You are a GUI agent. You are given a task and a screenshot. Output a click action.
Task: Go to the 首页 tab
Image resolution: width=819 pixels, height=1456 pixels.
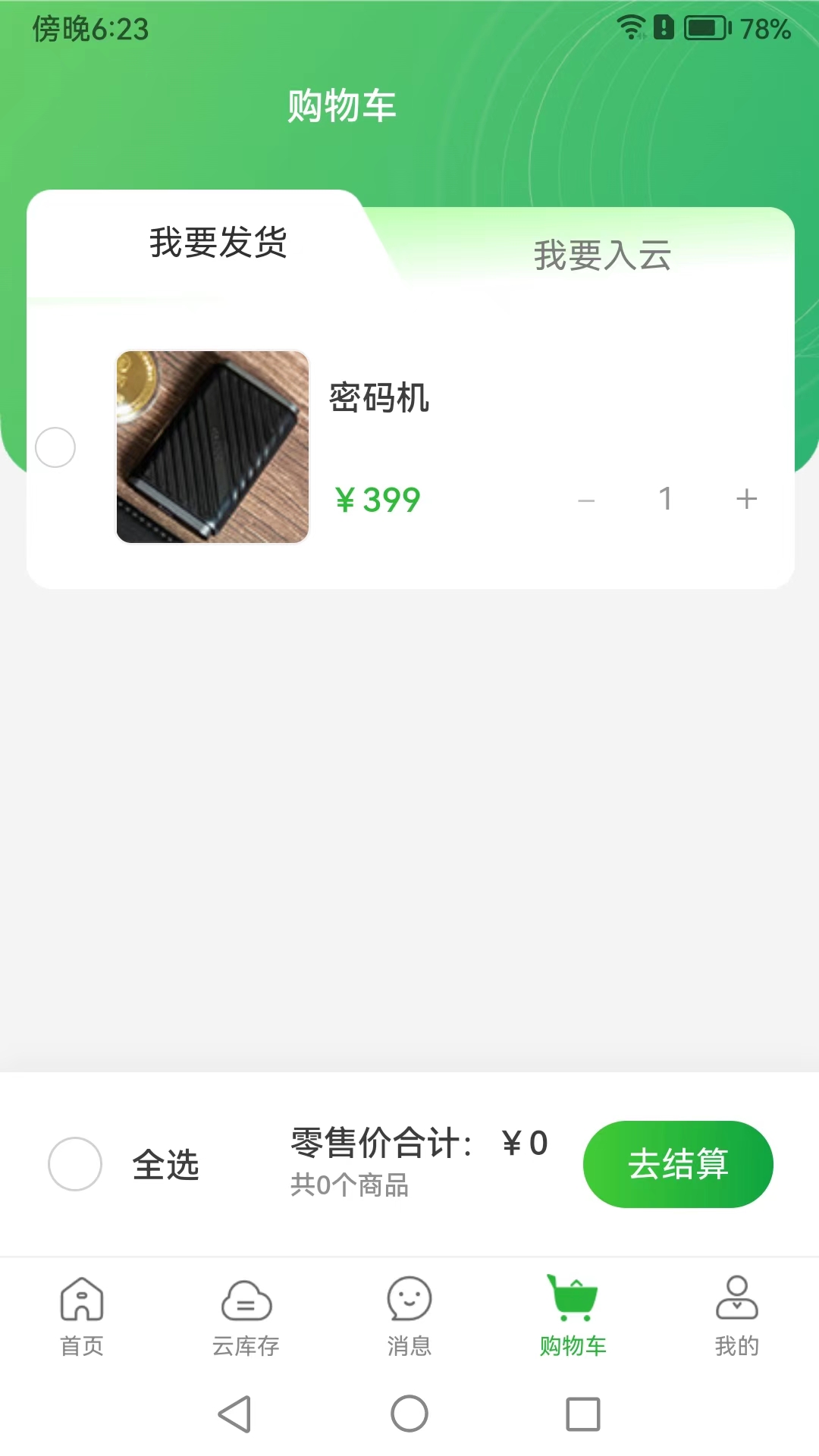[x=82, y=1317]
